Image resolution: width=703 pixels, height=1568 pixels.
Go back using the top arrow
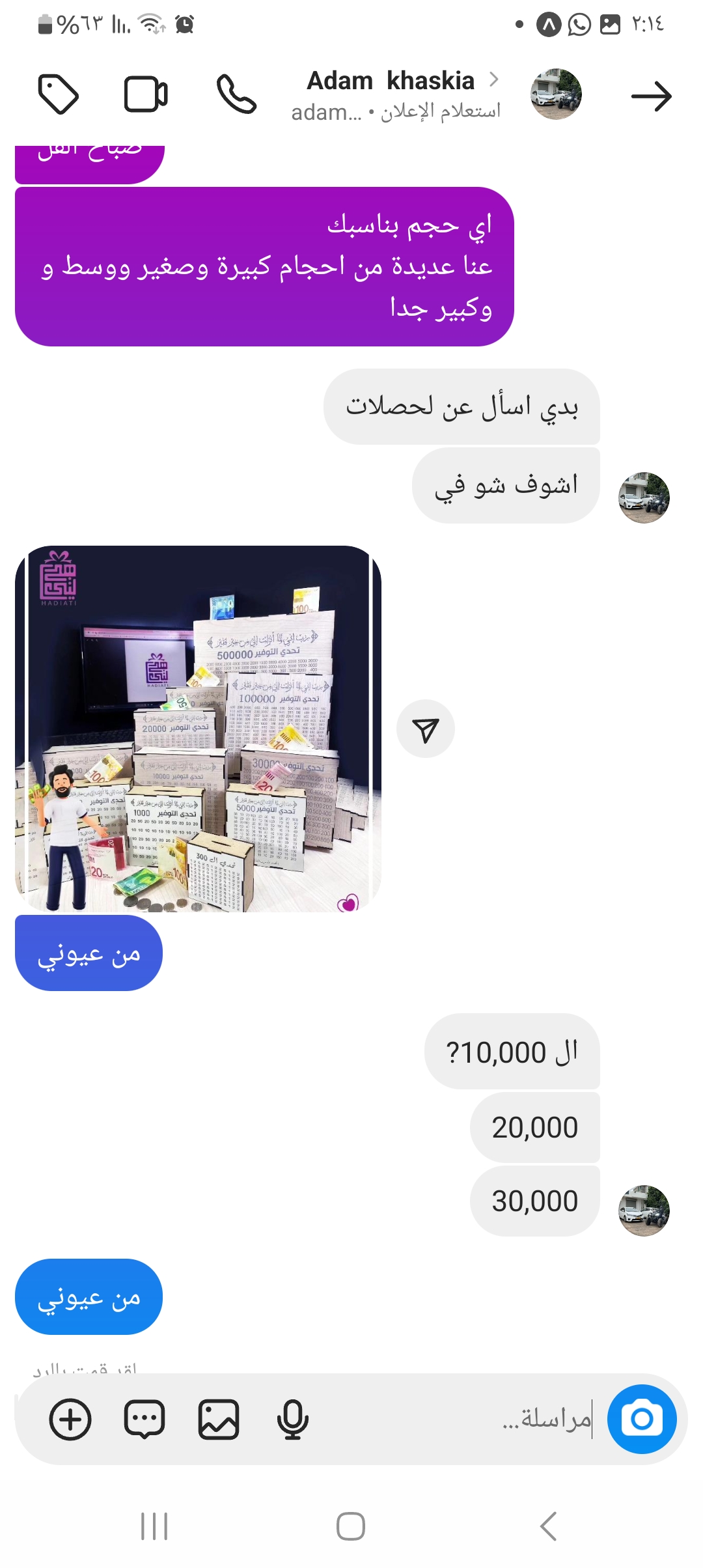click(x=651, y=96)
